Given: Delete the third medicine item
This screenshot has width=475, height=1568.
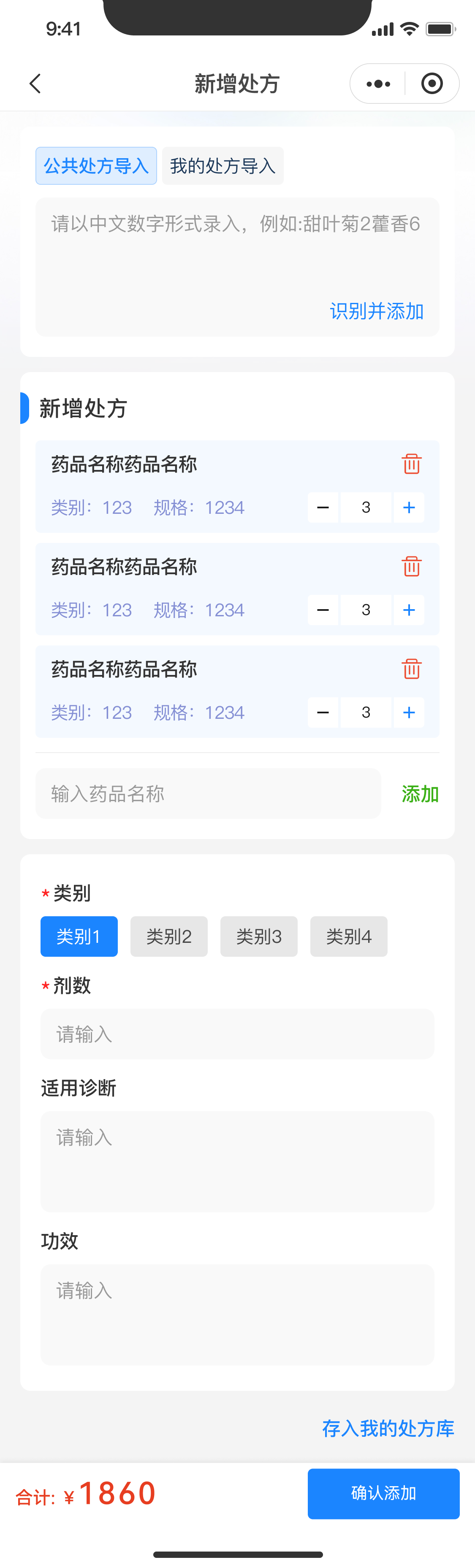Looking at the screenshot, I should [412, 669].
